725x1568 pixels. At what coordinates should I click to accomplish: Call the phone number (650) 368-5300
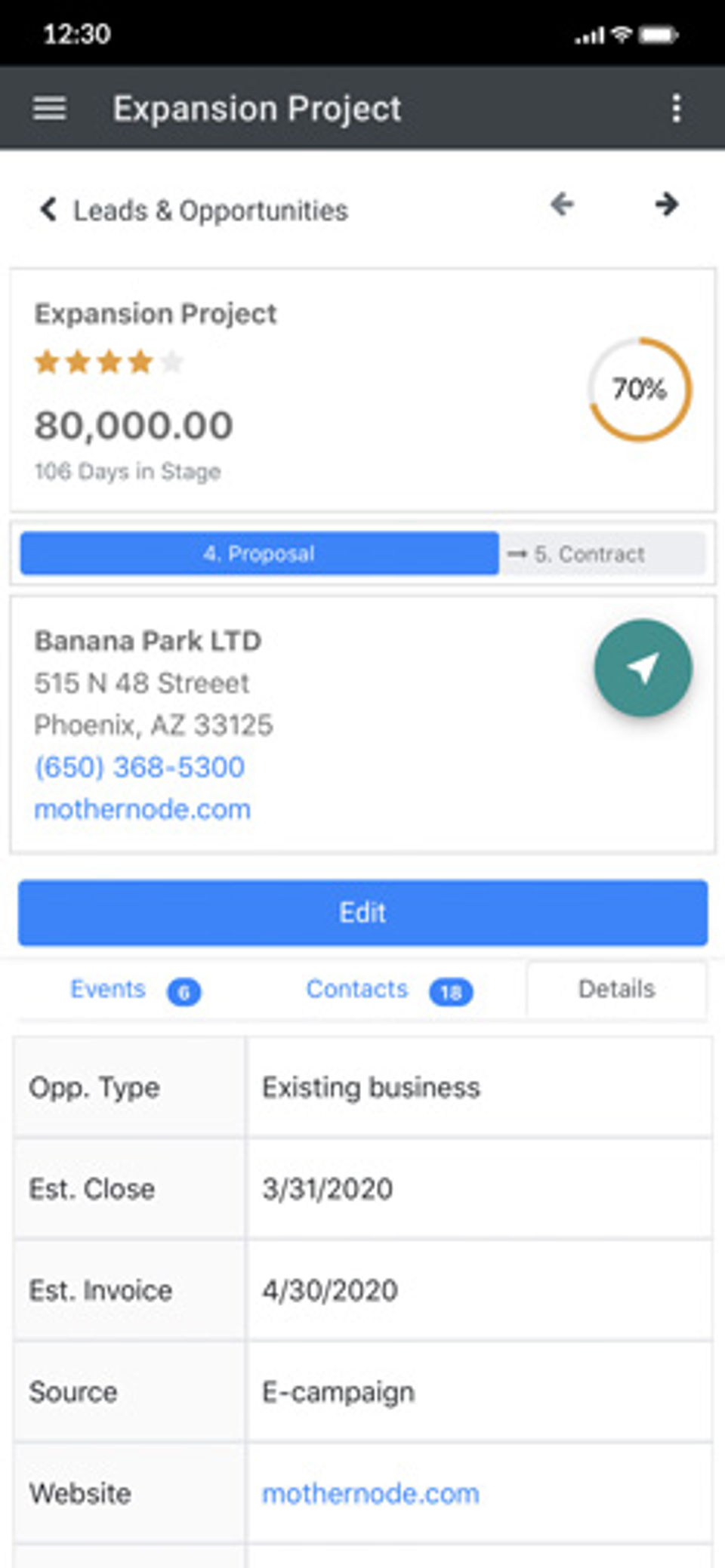140,767
